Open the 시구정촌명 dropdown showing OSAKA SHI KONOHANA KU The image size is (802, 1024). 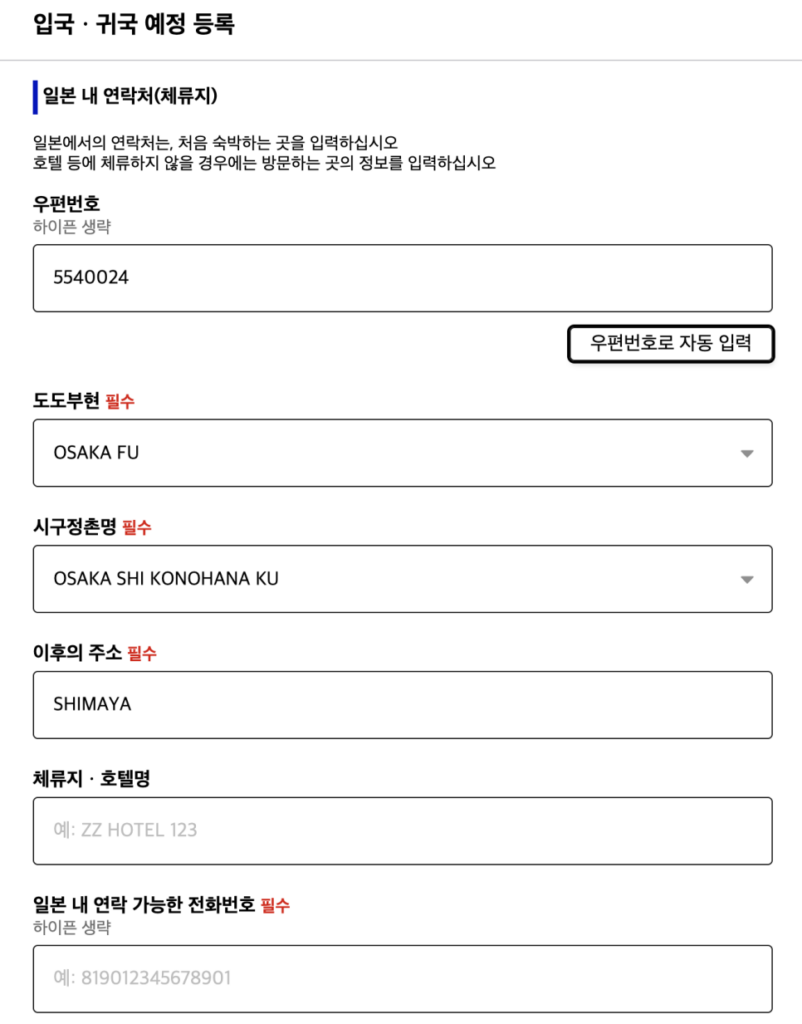click(402, 579)
